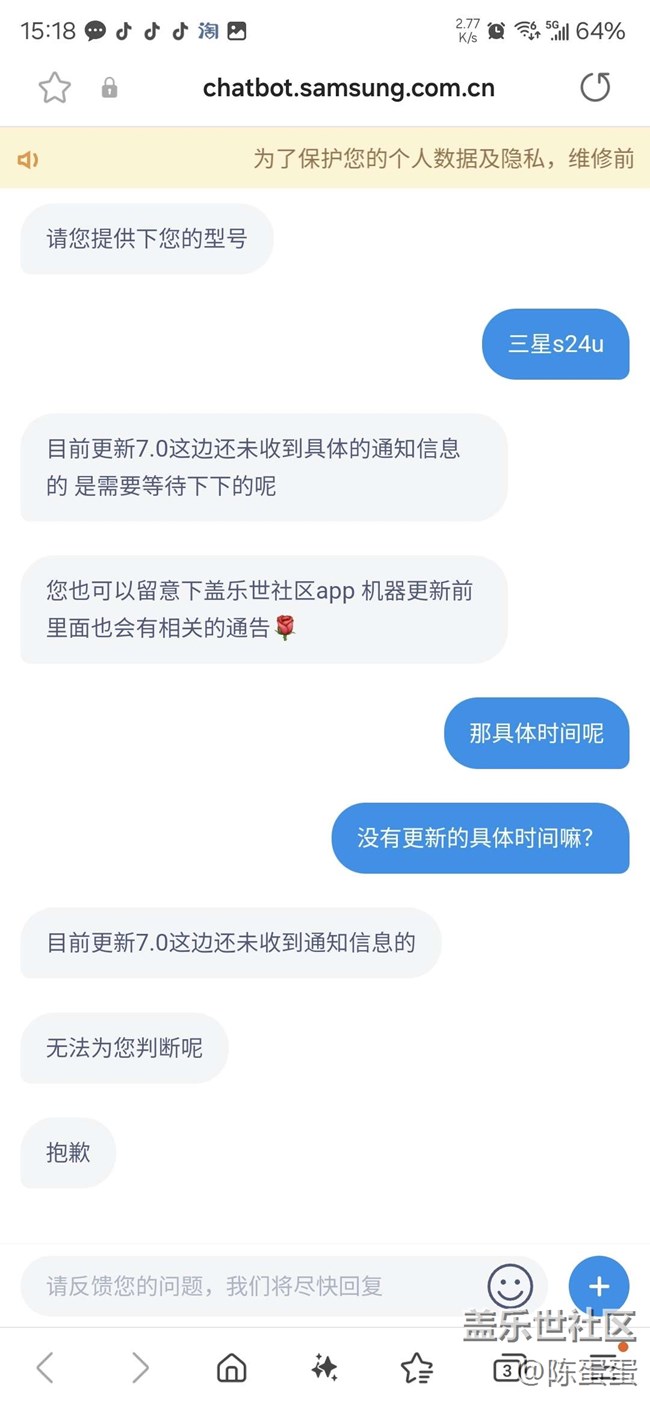This screenshot has width=650, height=1408.
Task: Tap the chatbot.samsung.com.cn address bar
Action: tap(348, 88)
